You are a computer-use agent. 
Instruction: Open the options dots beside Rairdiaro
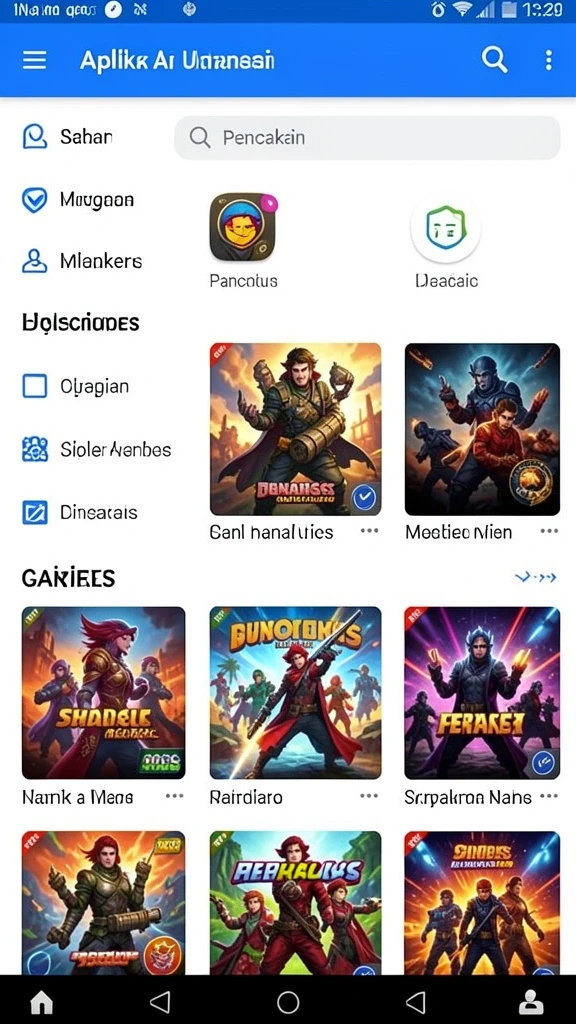(x=369, y=795)
